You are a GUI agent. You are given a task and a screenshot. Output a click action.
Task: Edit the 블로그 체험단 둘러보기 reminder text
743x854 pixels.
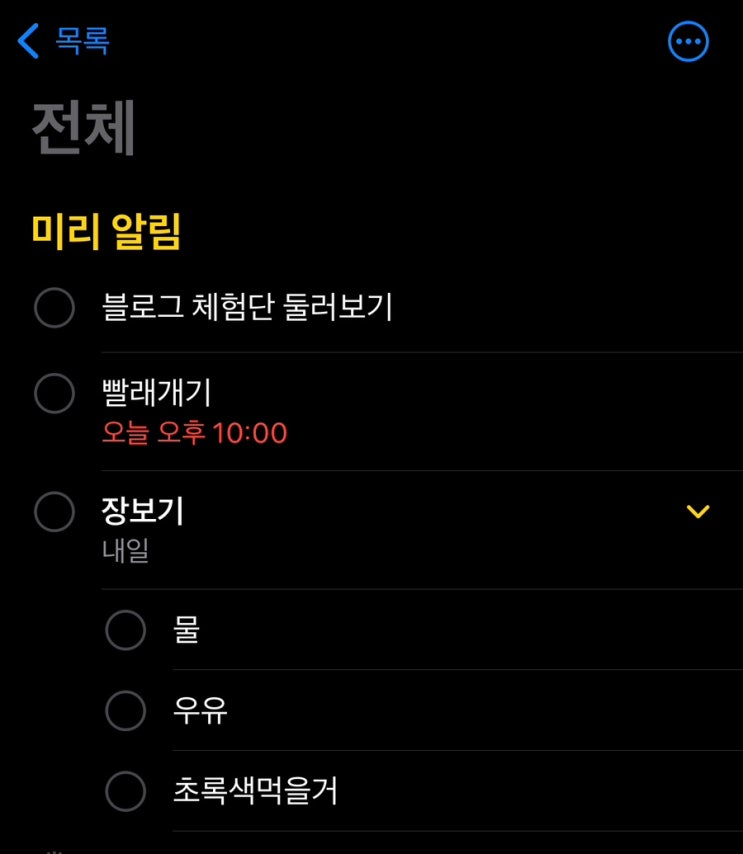[247, 307]
